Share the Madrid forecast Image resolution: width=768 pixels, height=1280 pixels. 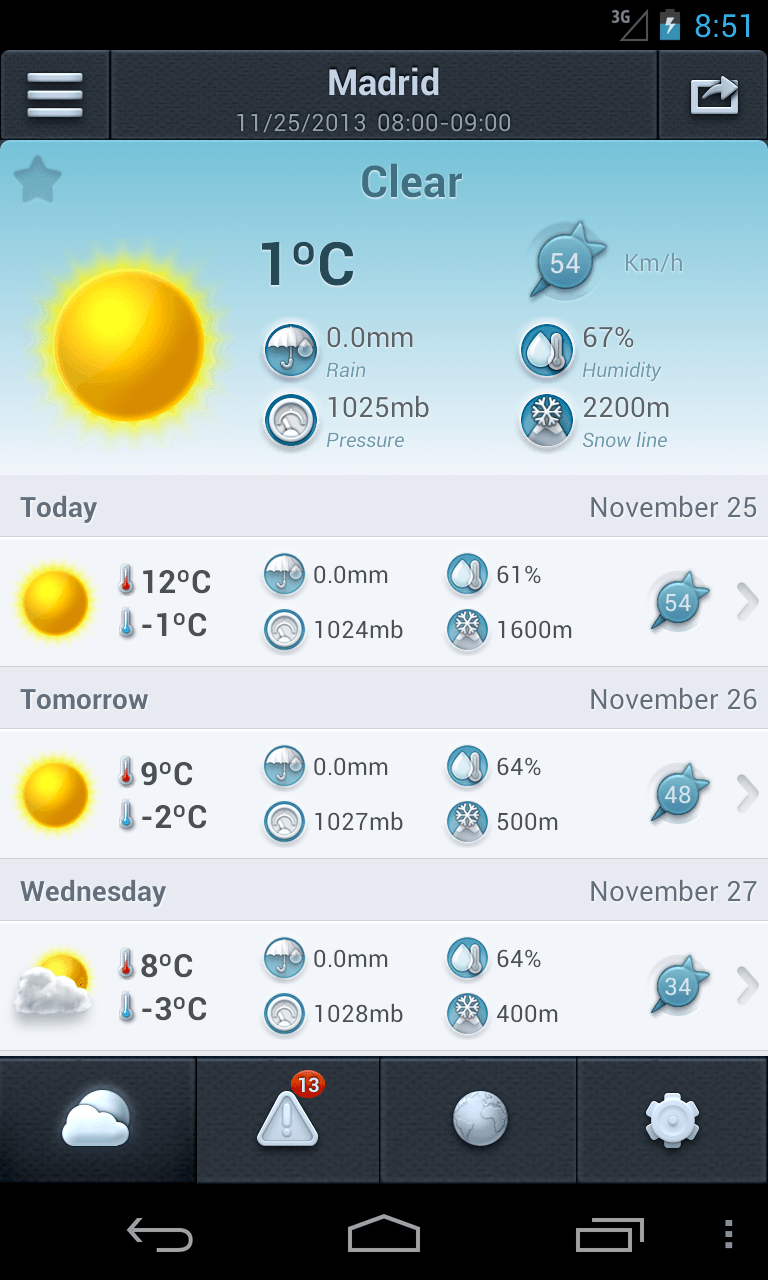tap(713, 96)
